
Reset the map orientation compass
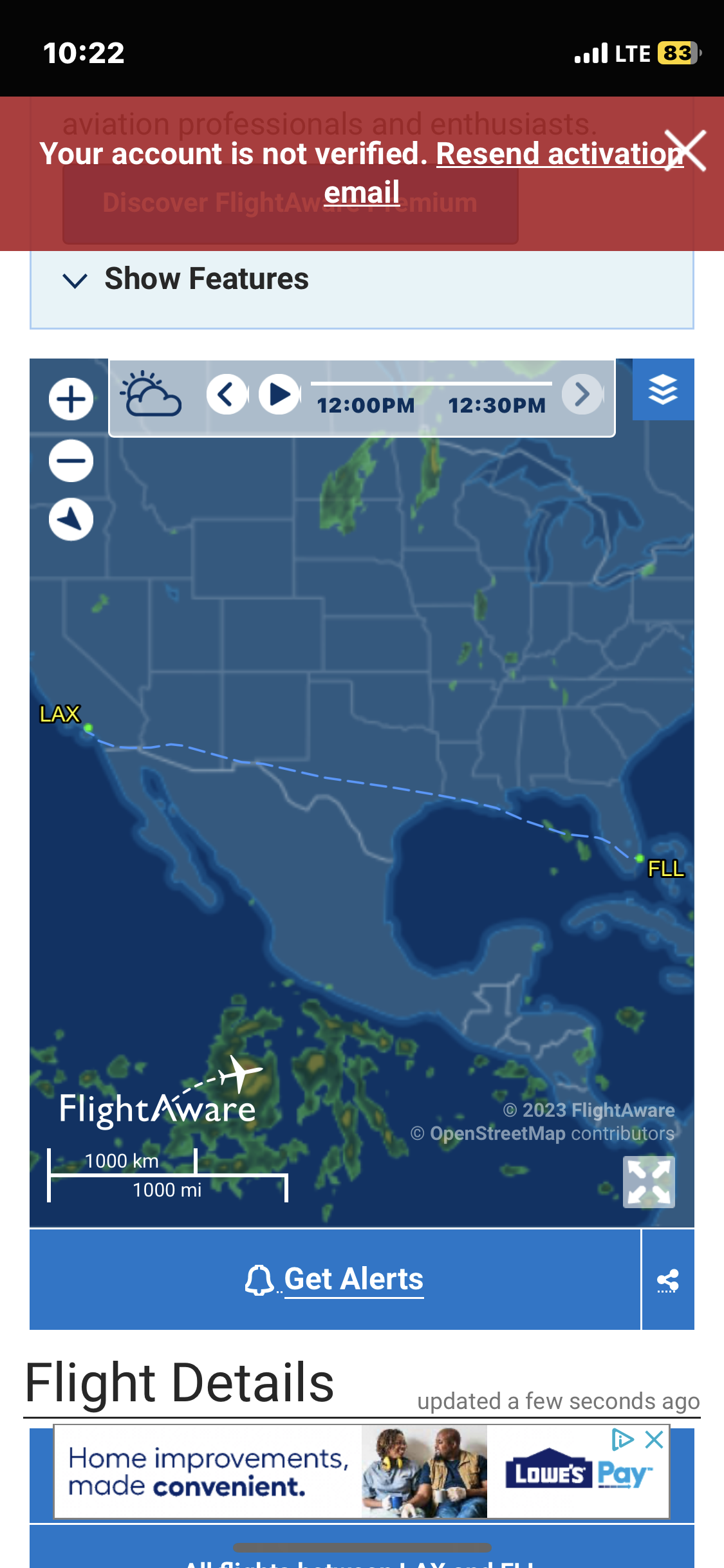(x=71, y=519)
